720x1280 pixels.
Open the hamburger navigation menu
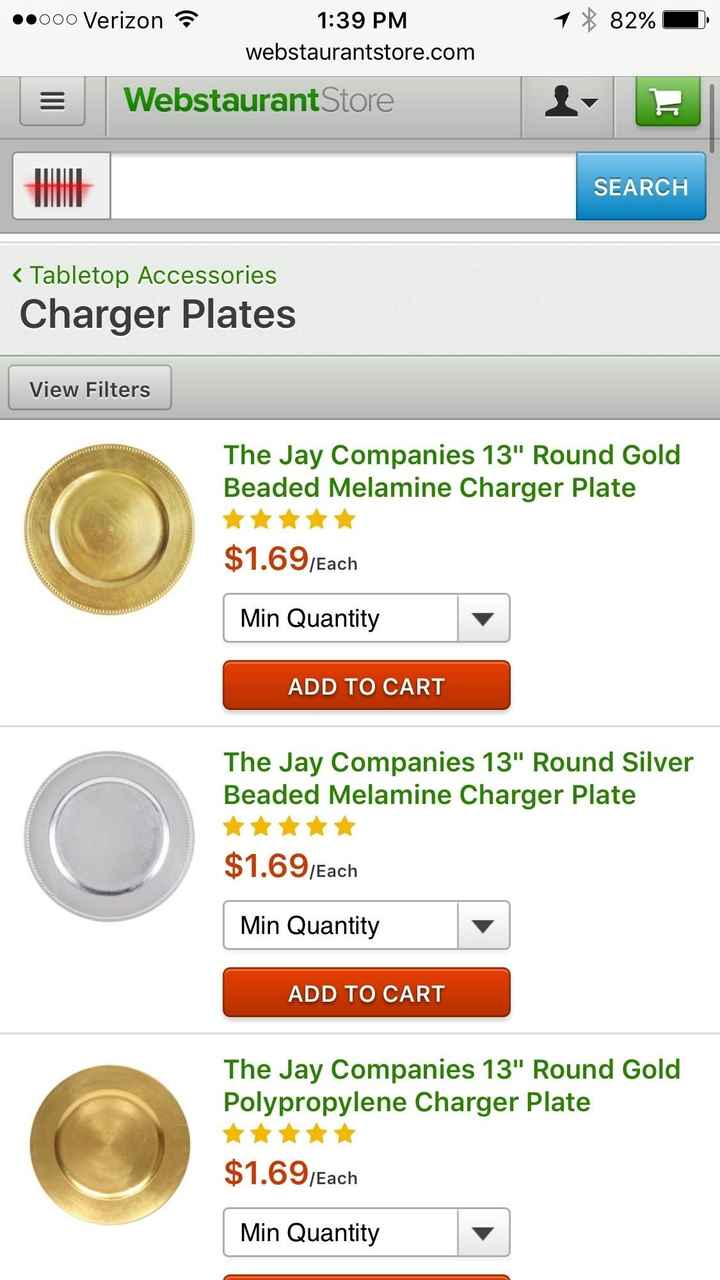tap(51, 101)
